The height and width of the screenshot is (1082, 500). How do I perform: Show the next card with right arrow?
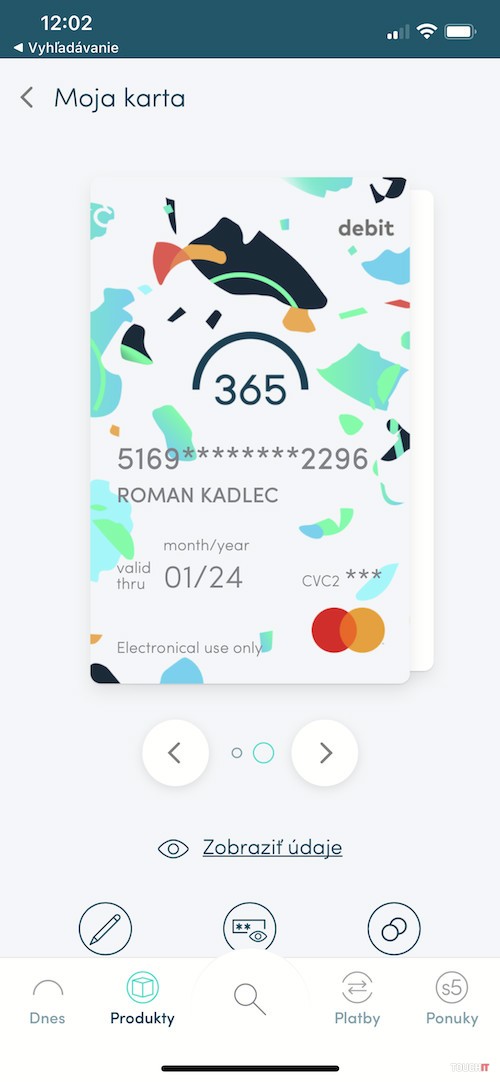pyautogui.click(x=325, y=753)
